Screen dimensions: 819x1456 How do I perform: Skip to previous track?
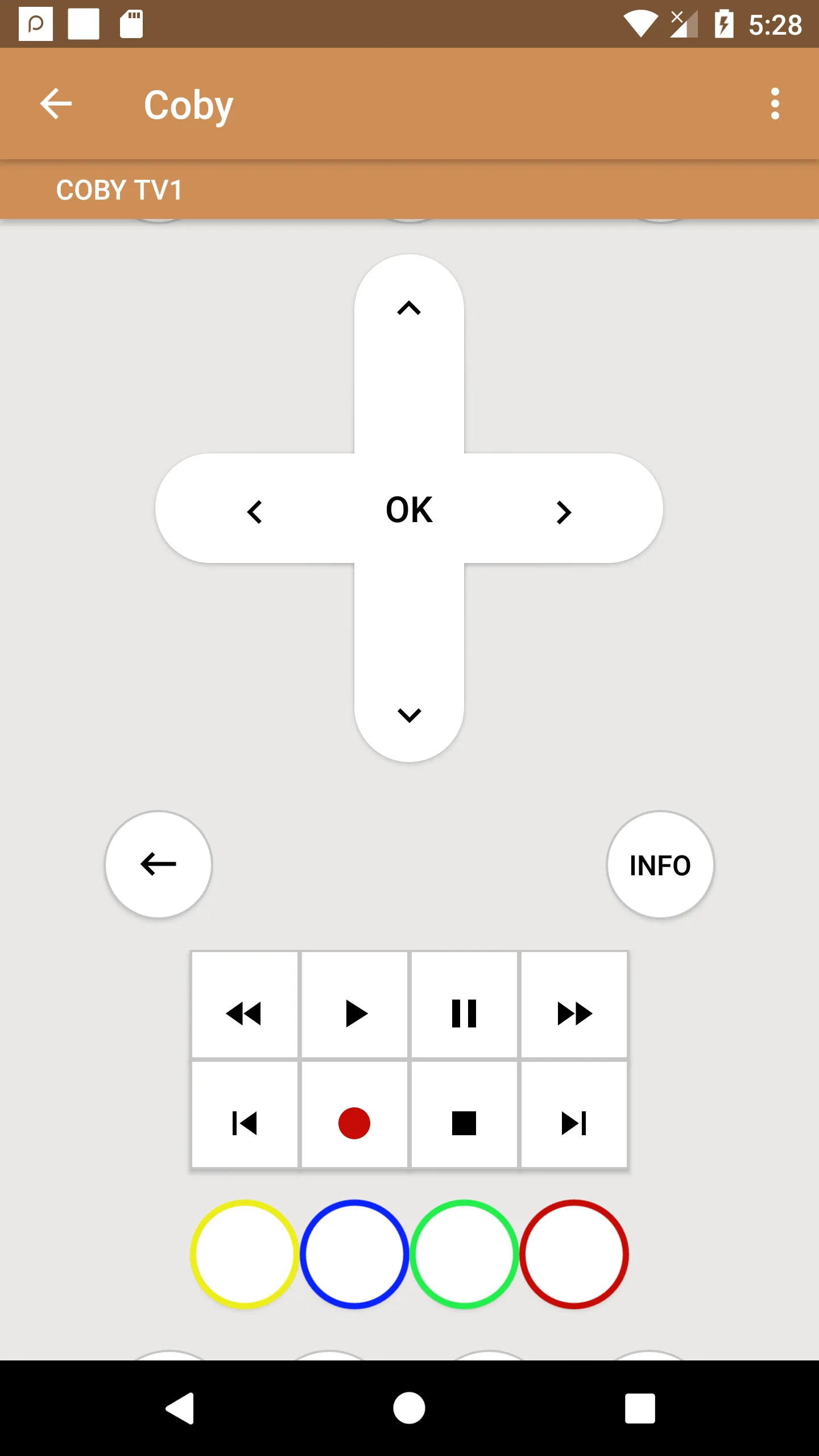pos(244,1123)
